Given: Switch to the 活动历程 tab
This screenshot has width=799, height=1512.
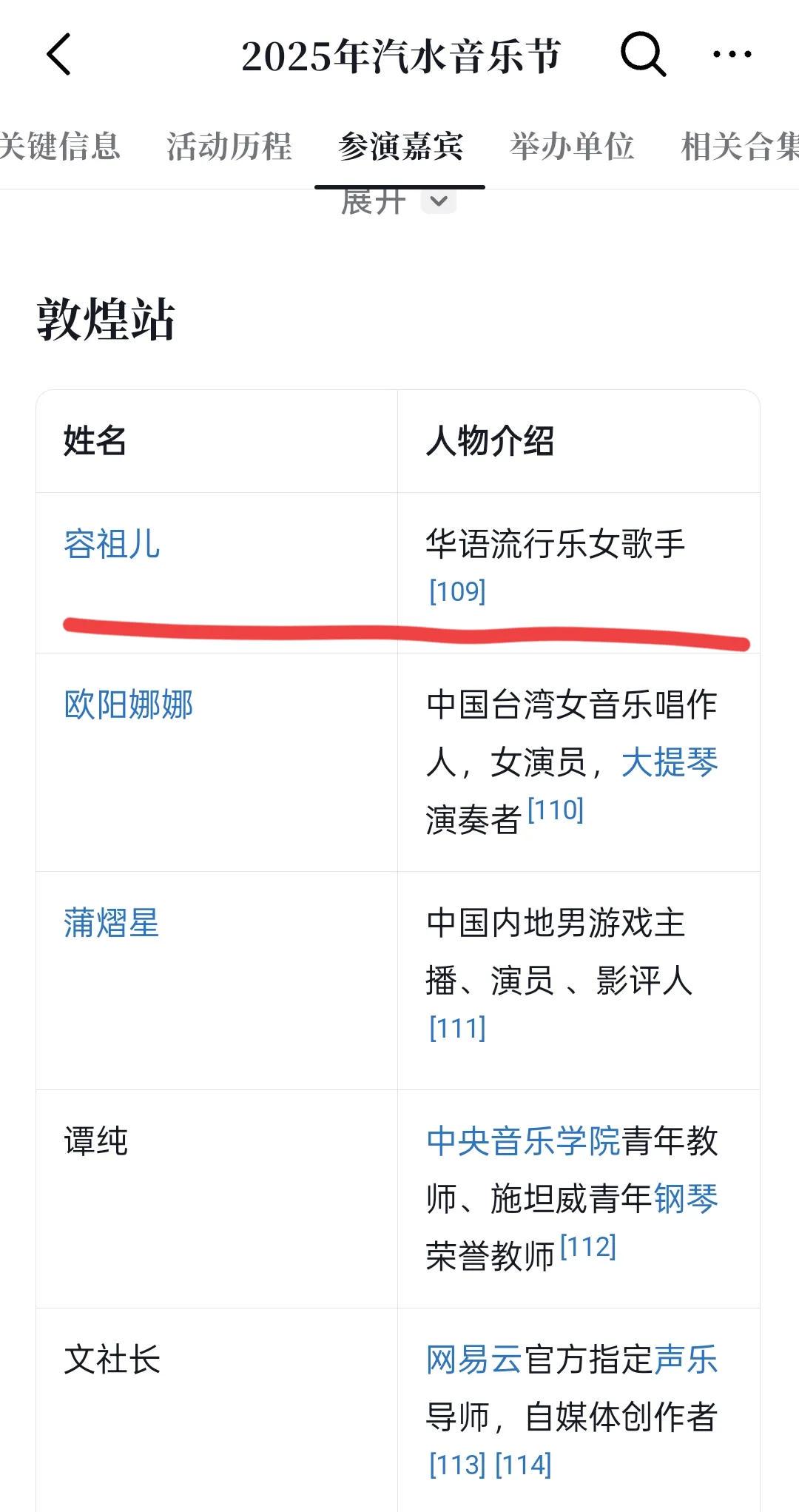Looking at the screenshot, I should (229, 146).
